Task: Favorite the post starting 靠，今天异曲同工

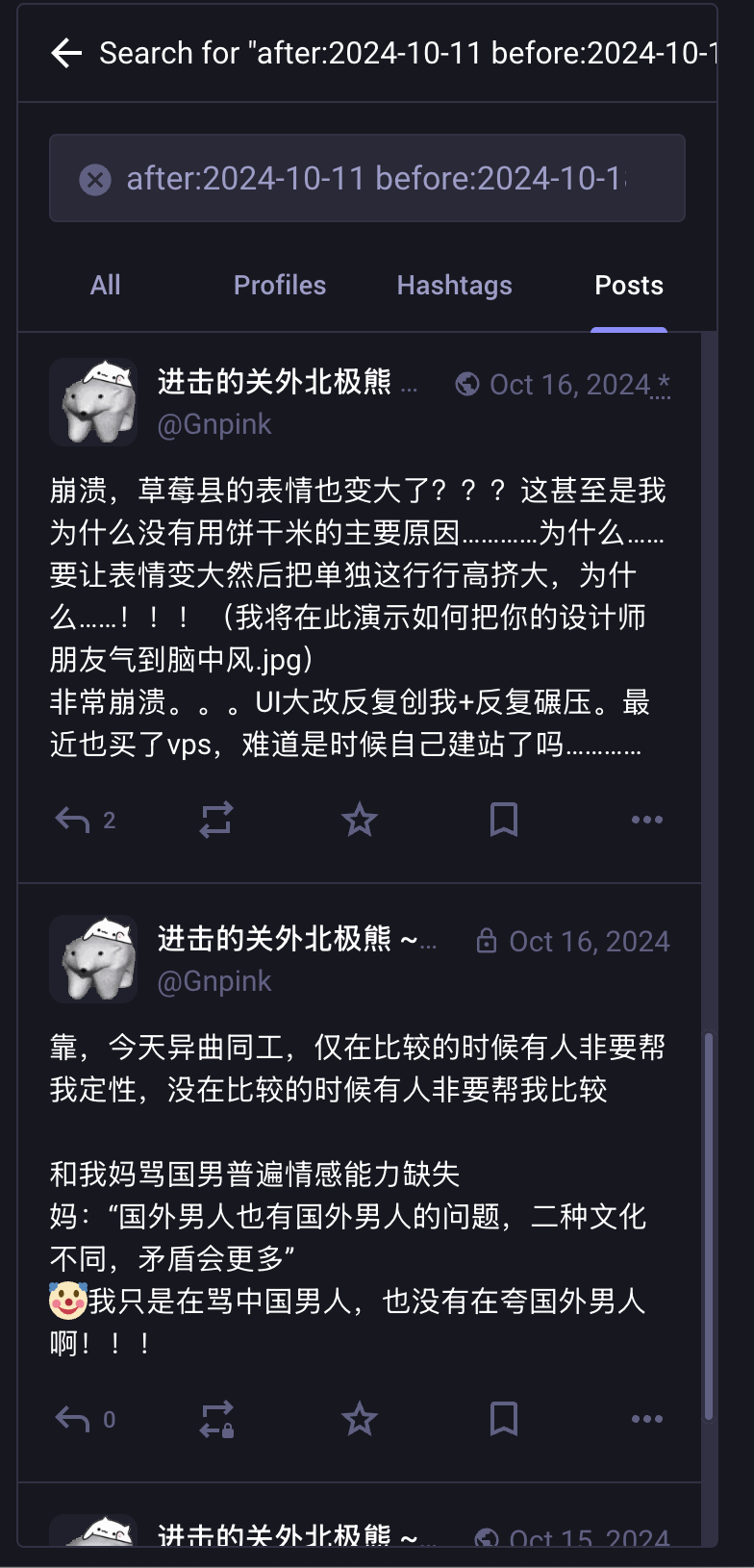Action: [x=360, y=1419]
